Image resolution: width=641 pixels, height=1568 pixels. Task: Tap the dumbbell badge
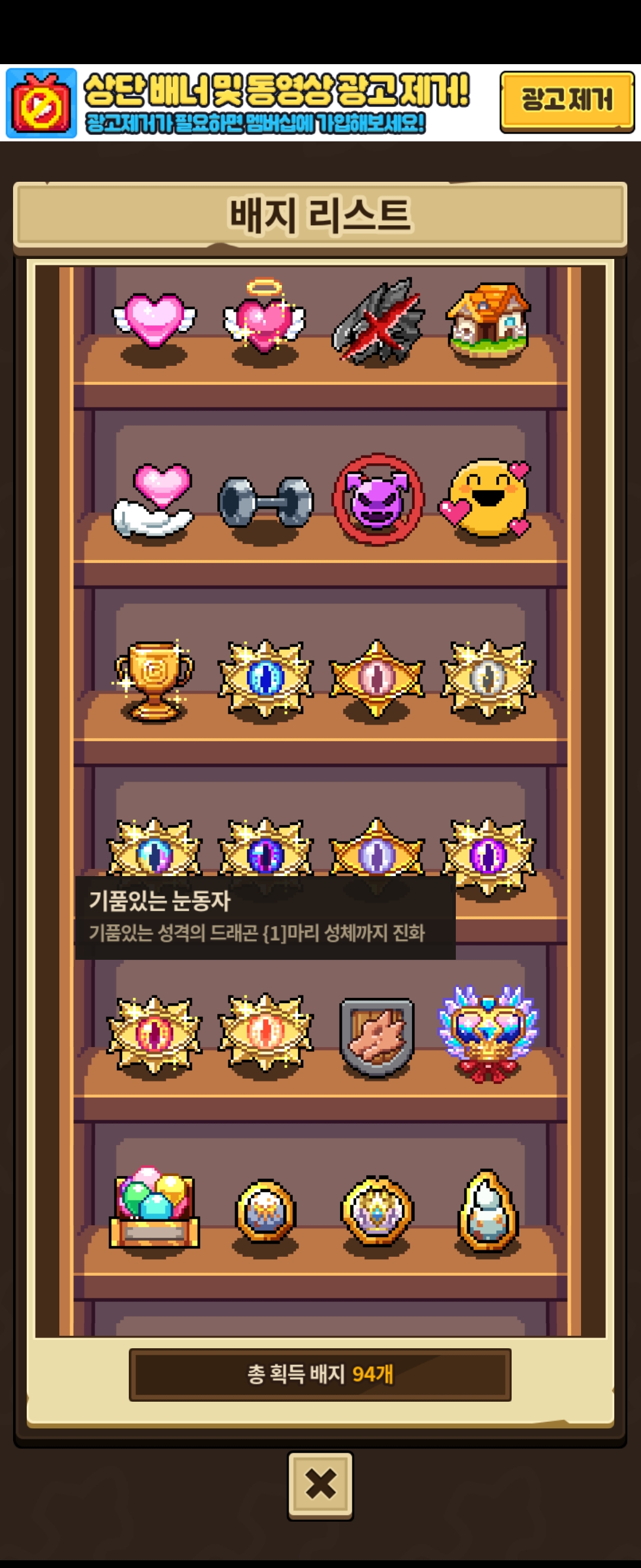[x=265, y=501]
